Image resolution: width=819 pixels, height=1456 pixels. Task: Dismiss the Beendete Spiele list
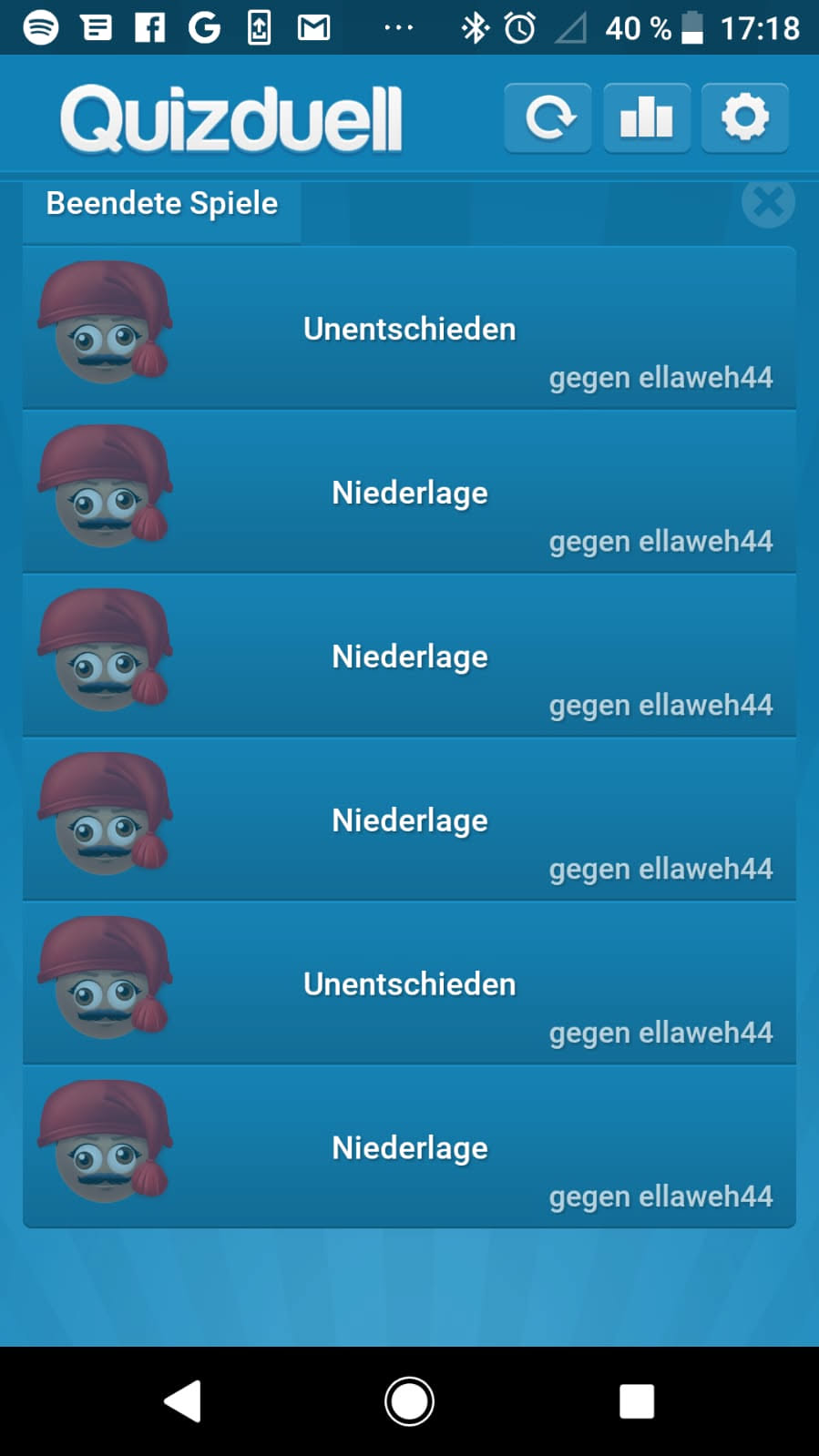coord(768,202)
